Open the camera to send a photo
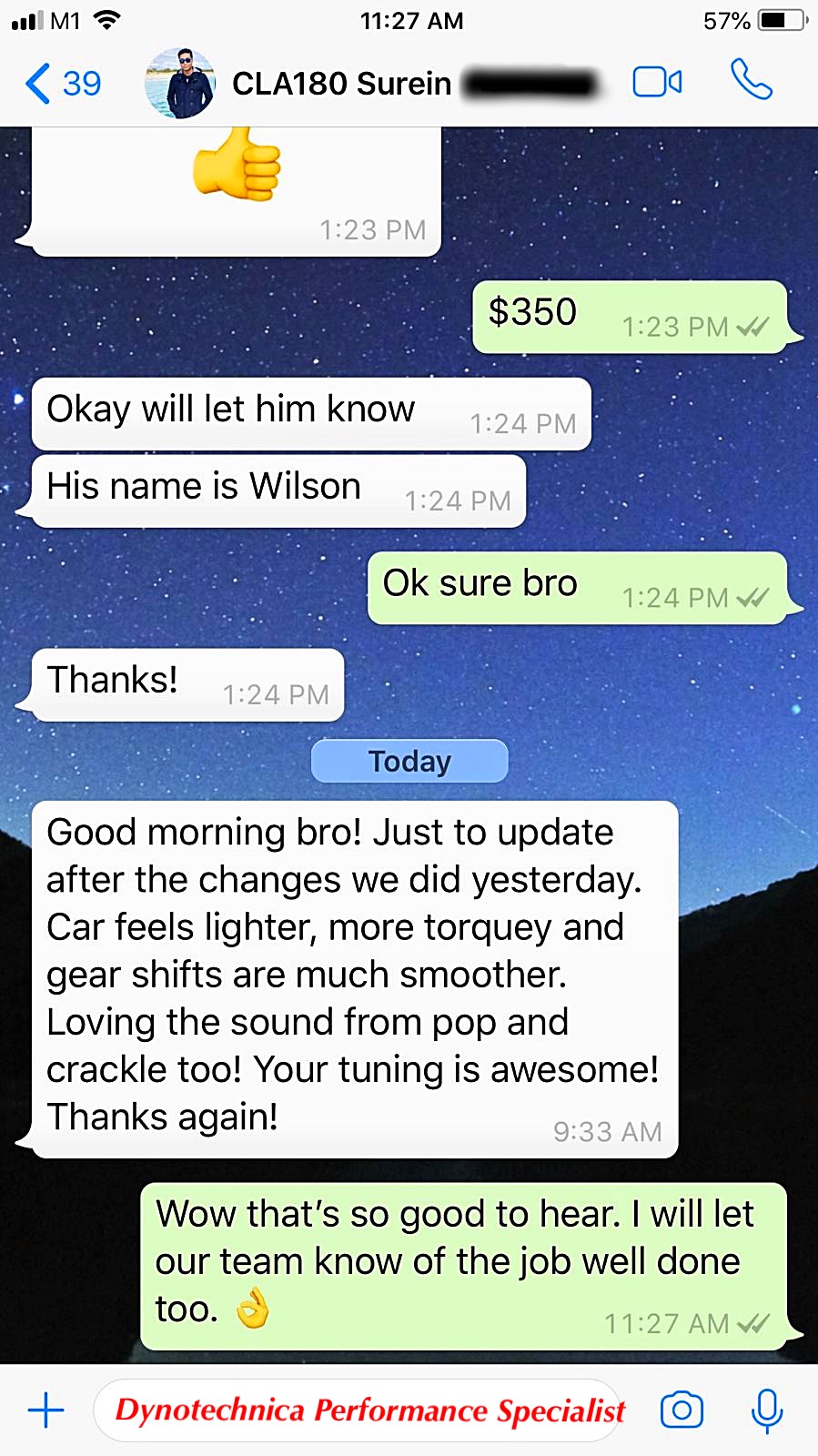The width and height of the screenshot is (818, 1456). tap(682, 1410)
